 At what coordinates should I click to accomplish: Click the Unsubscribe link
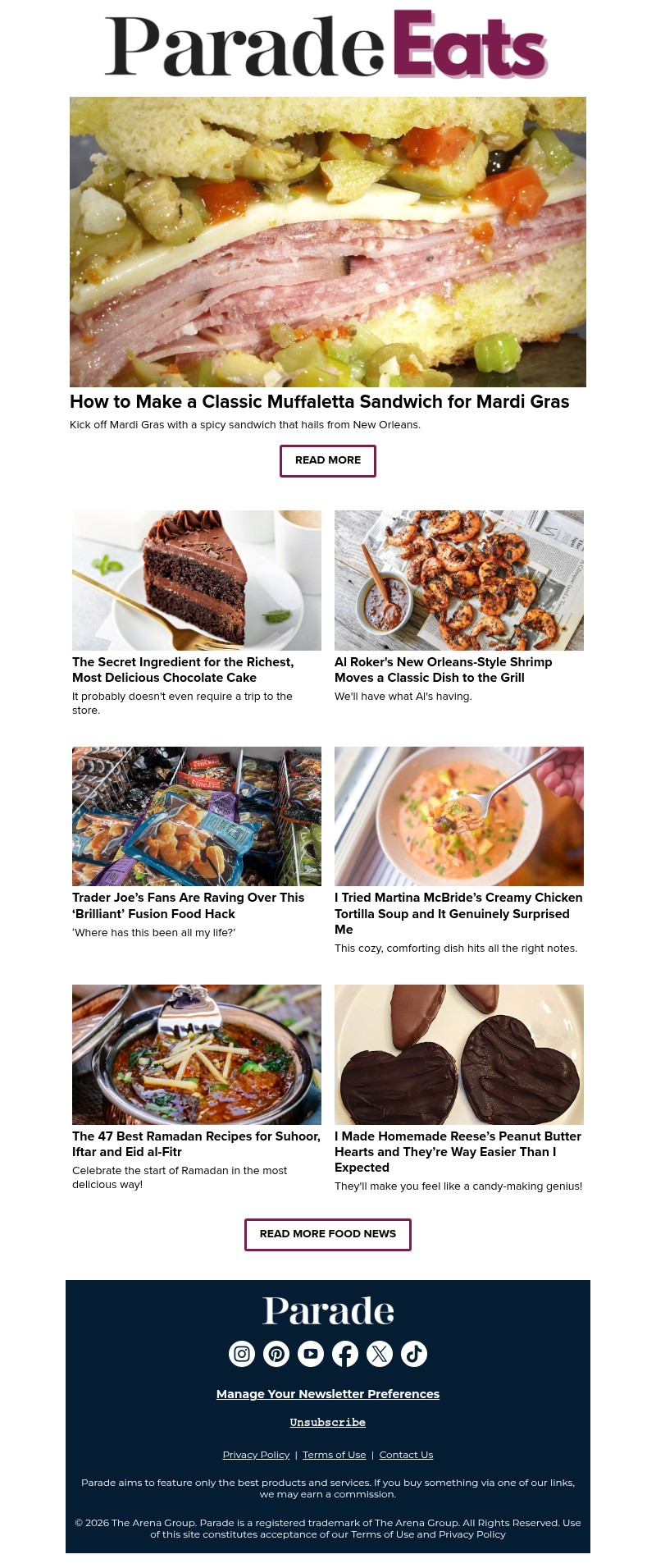(328, 1423)
